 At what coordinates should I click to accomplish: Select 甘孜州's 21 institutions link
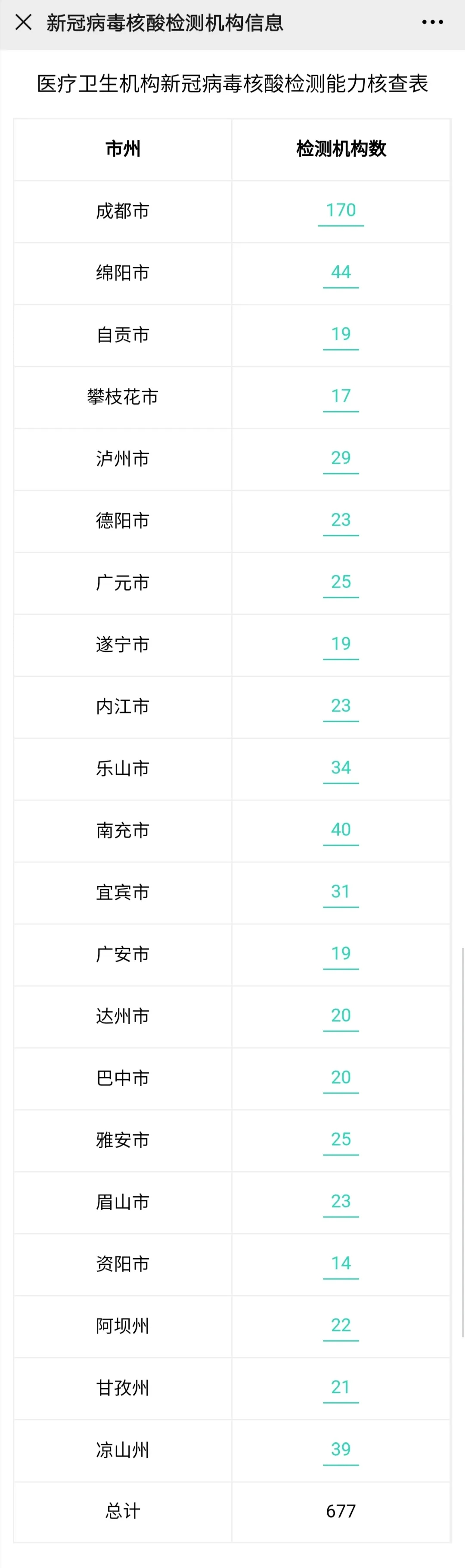pos(341,1388)
